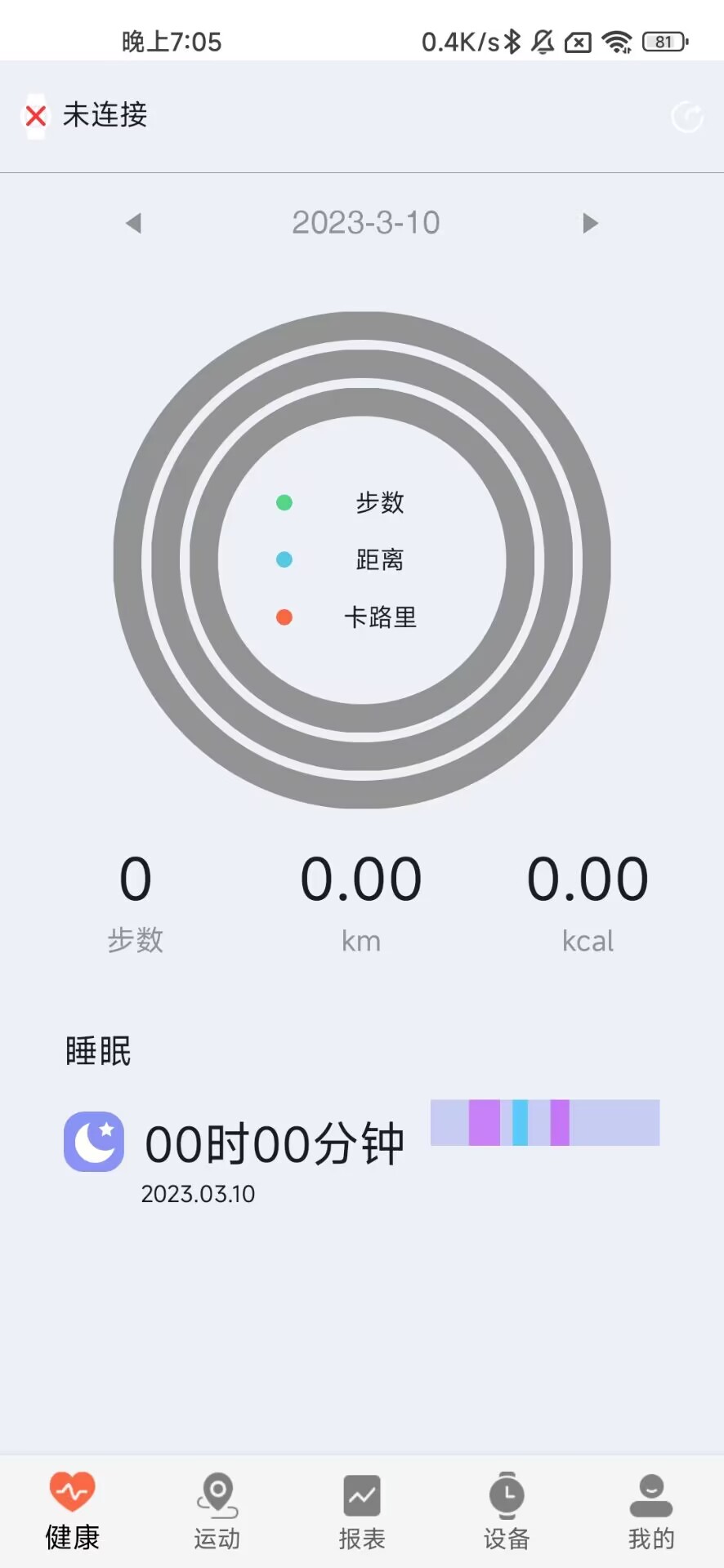724x1568 pixels.
Task: Open sleep details for 2023.03.10
Action: (x=199, y=1193)
